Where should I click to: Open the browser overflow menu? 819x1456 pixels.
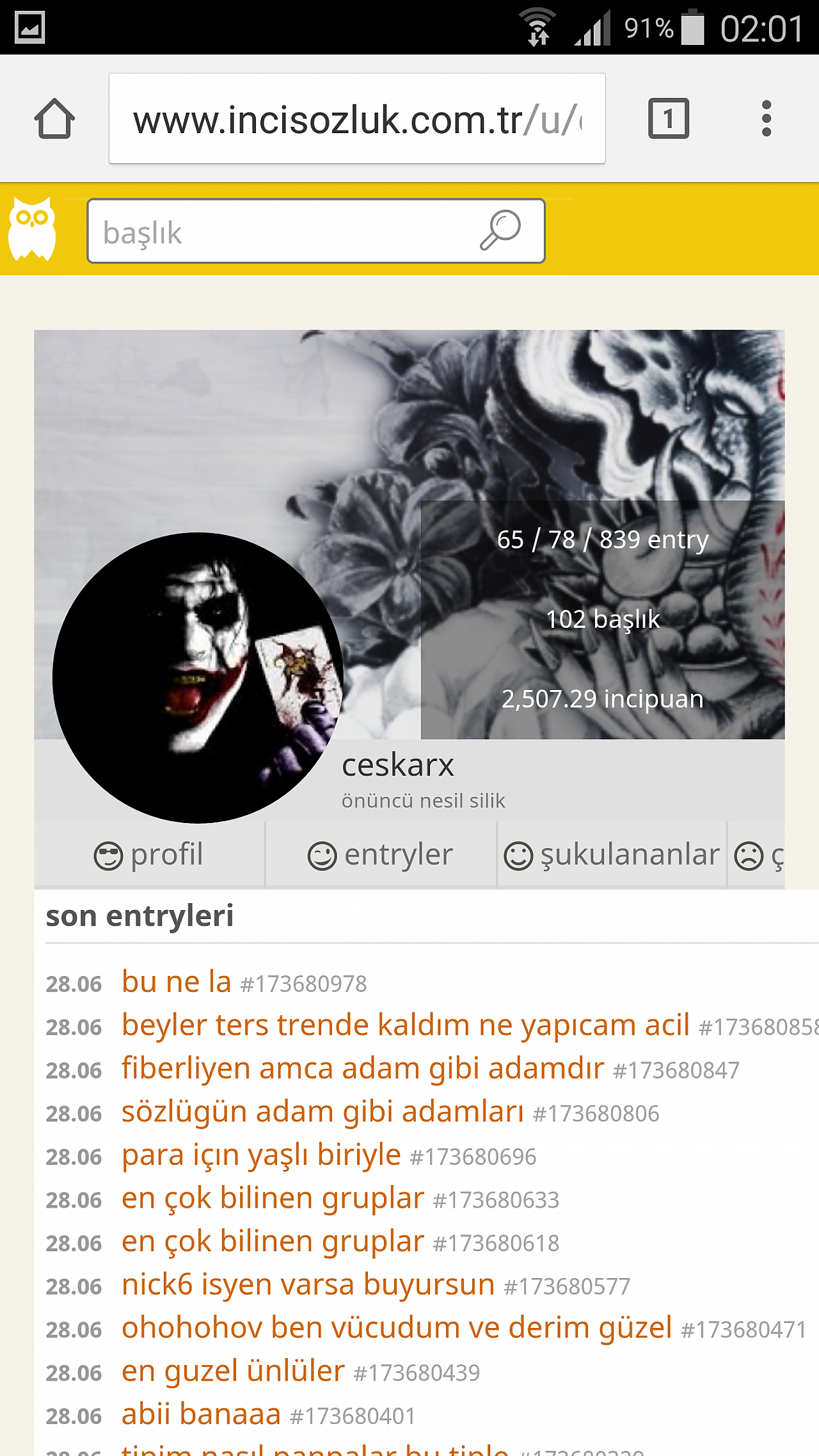pos(767,118)
